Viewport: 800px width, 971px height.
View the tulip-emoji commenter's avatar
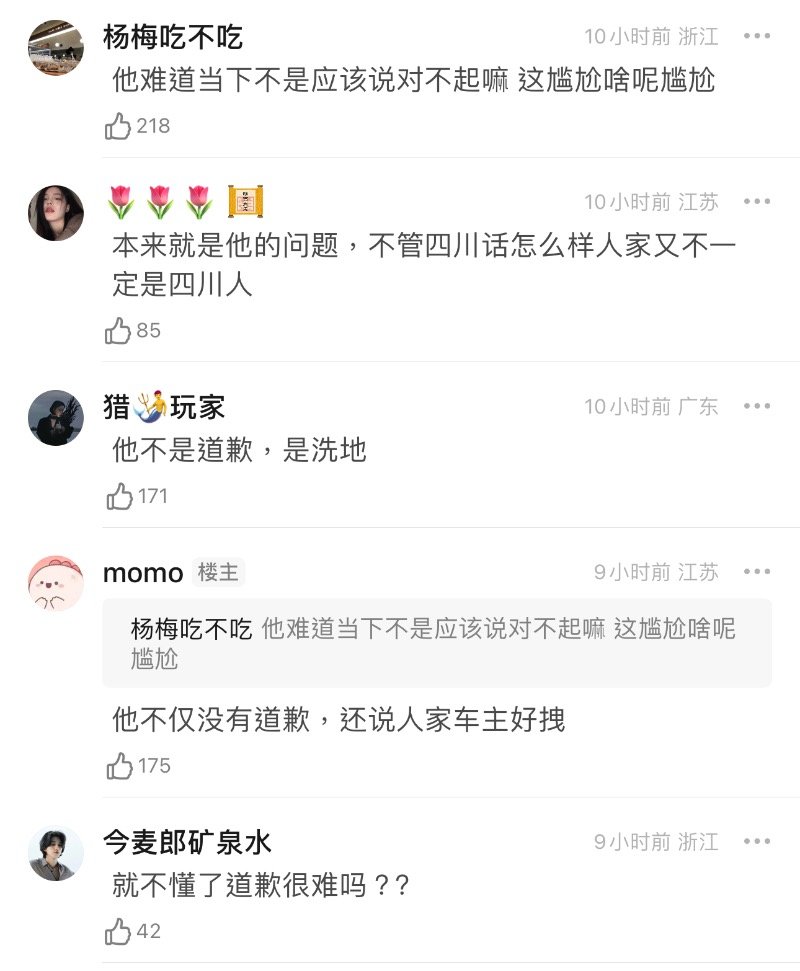point(56,213)
